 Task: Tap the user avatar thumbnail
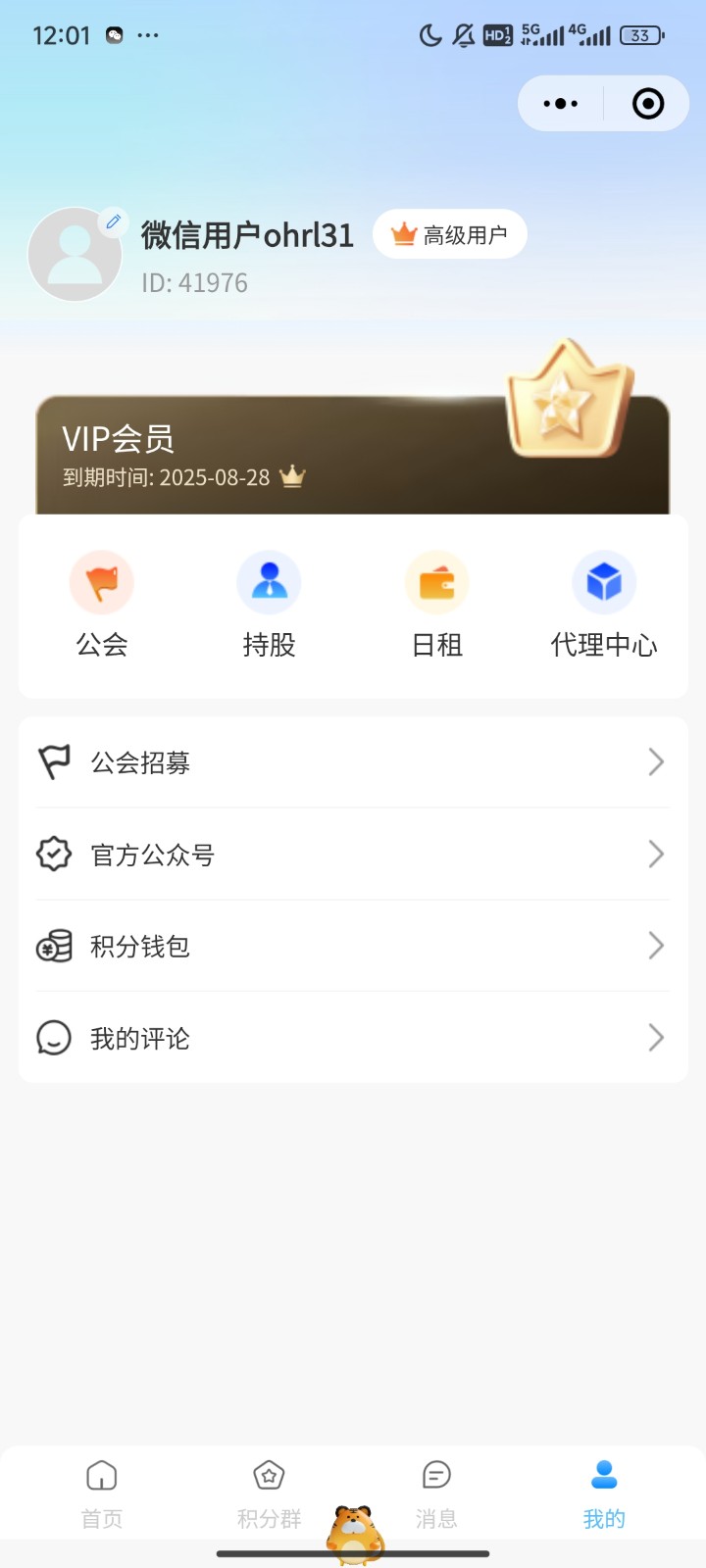[76, 253]
